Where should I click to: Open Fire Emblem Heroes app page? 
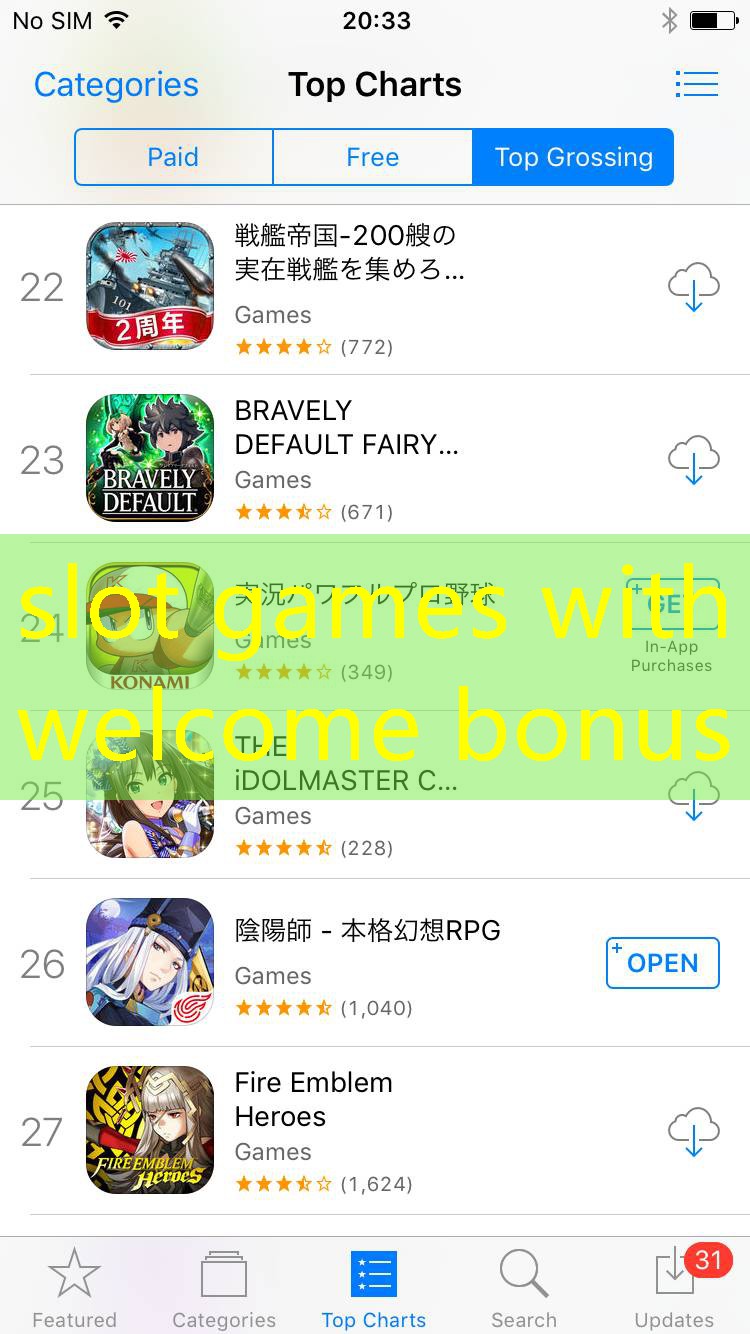(x=313, y=1099)
